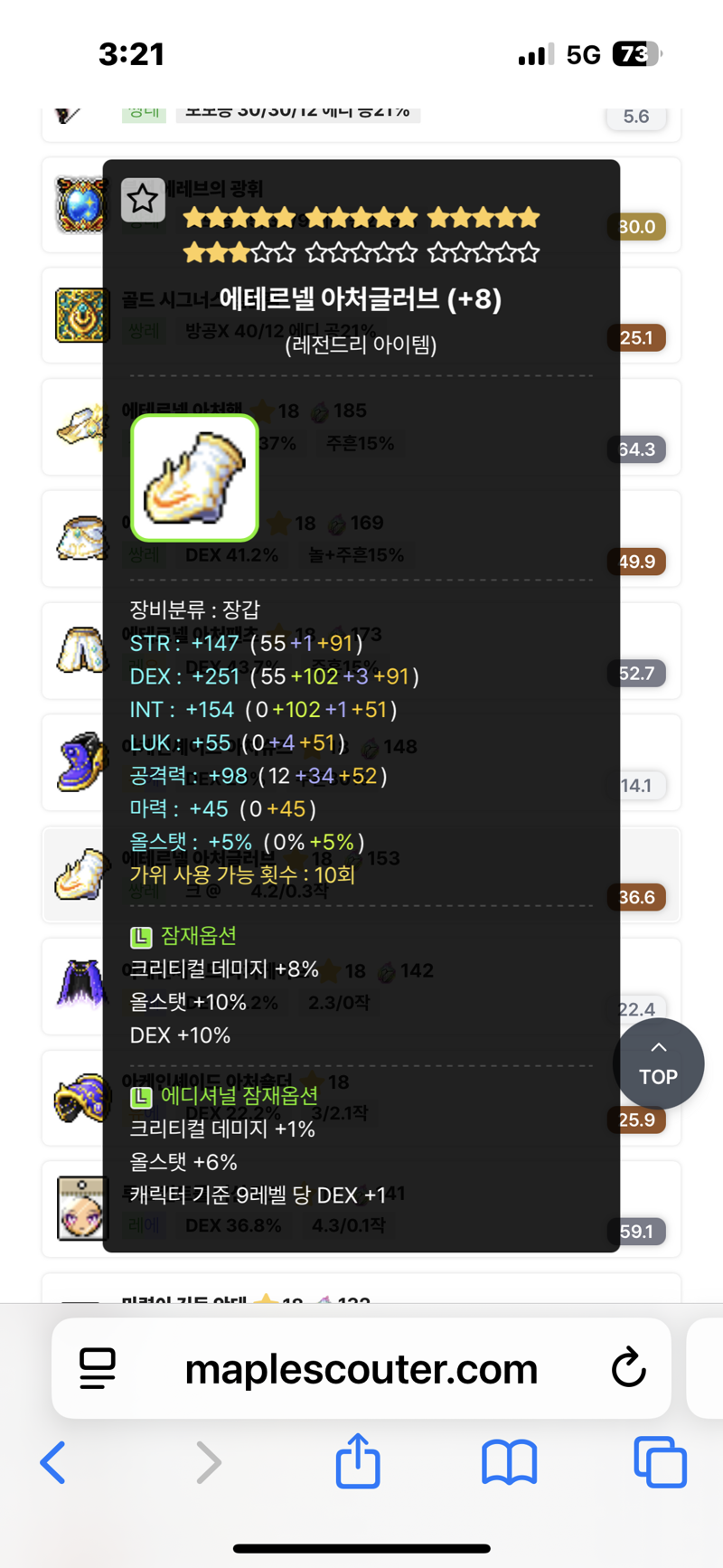This screenshot has height=1568, width=723.
Task: Open the Safari page format menu
Action: [x=98, y=1368]
